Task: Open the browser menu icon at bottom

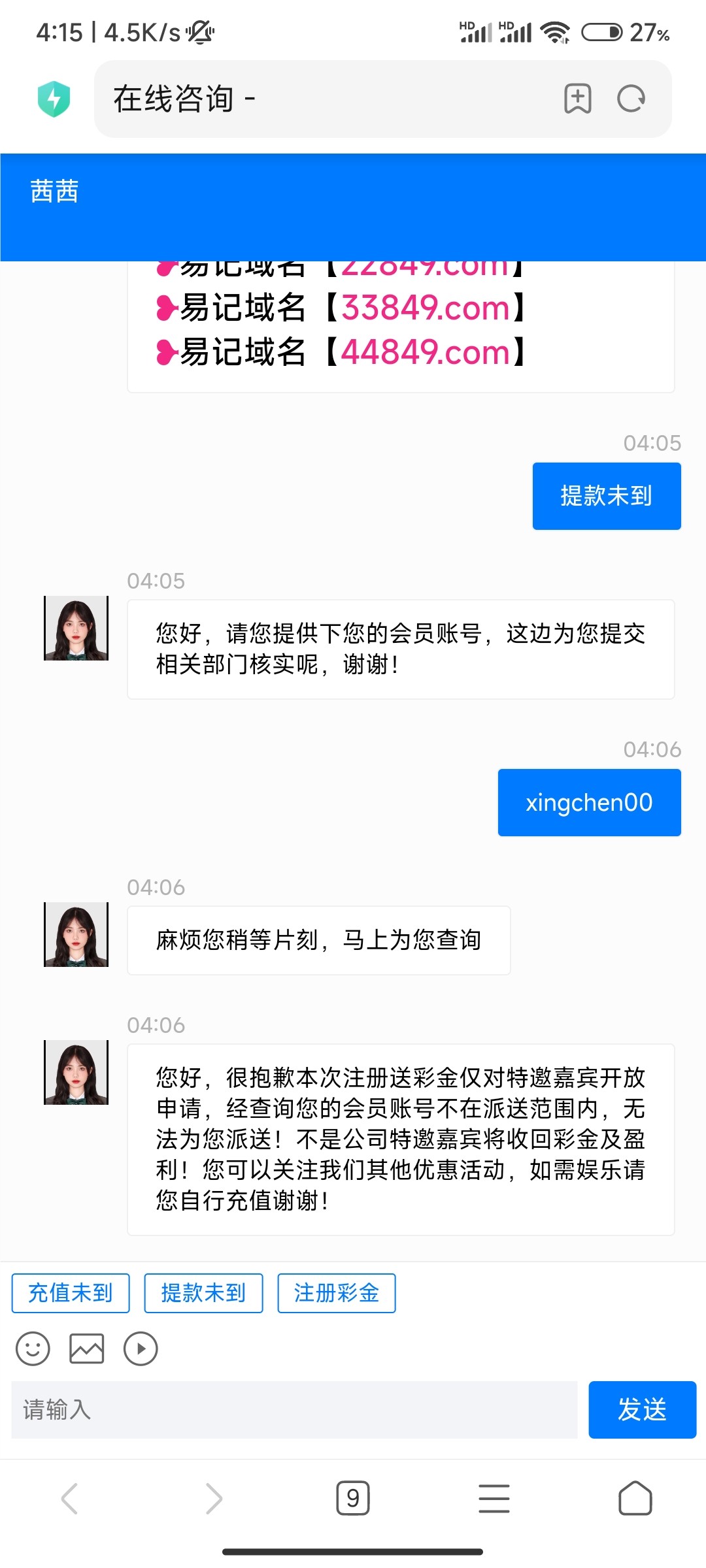Action: 494,1498
